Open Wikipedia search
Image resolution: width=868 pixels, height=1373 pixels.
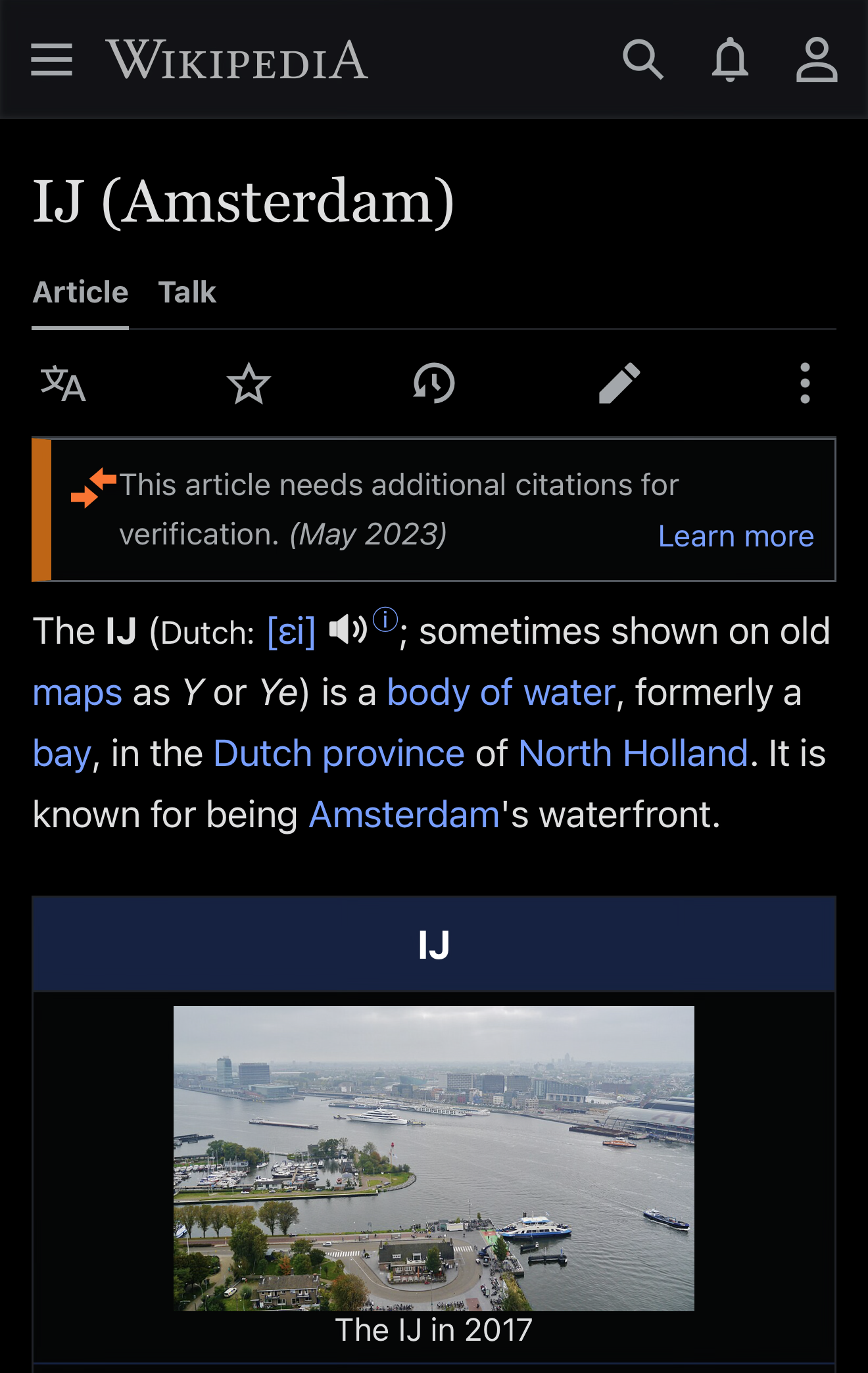[x=642, y=60]
